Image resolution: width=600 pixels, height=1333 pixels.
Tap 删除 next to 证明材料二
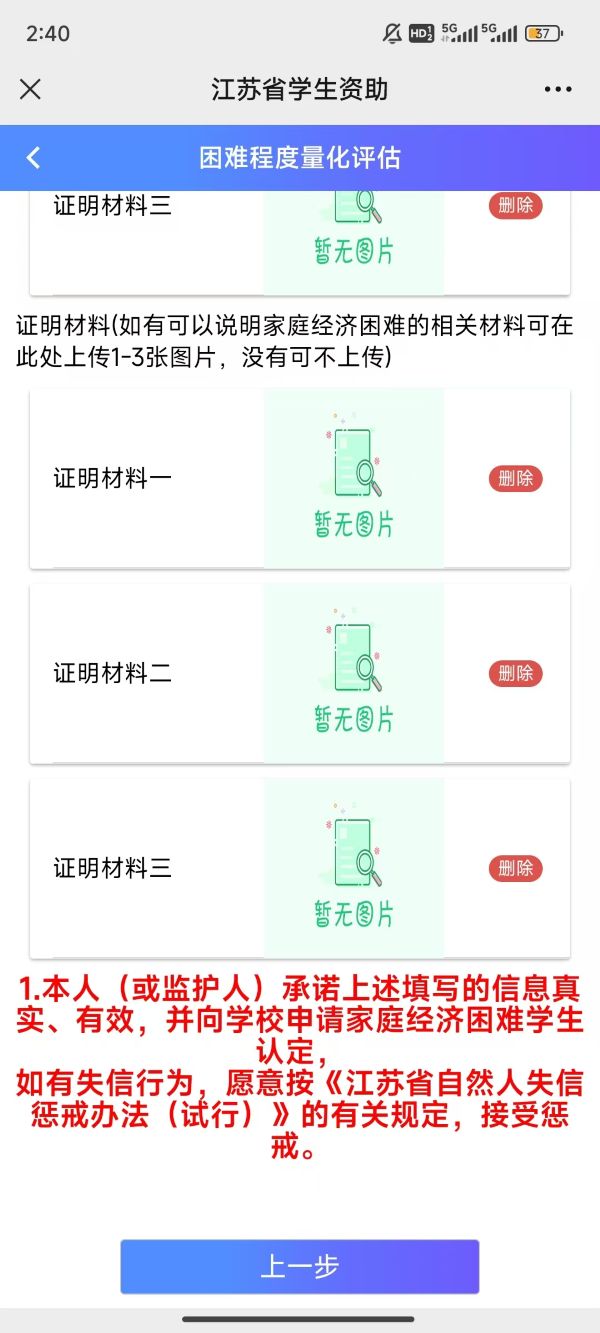click(x=515, y=674)
